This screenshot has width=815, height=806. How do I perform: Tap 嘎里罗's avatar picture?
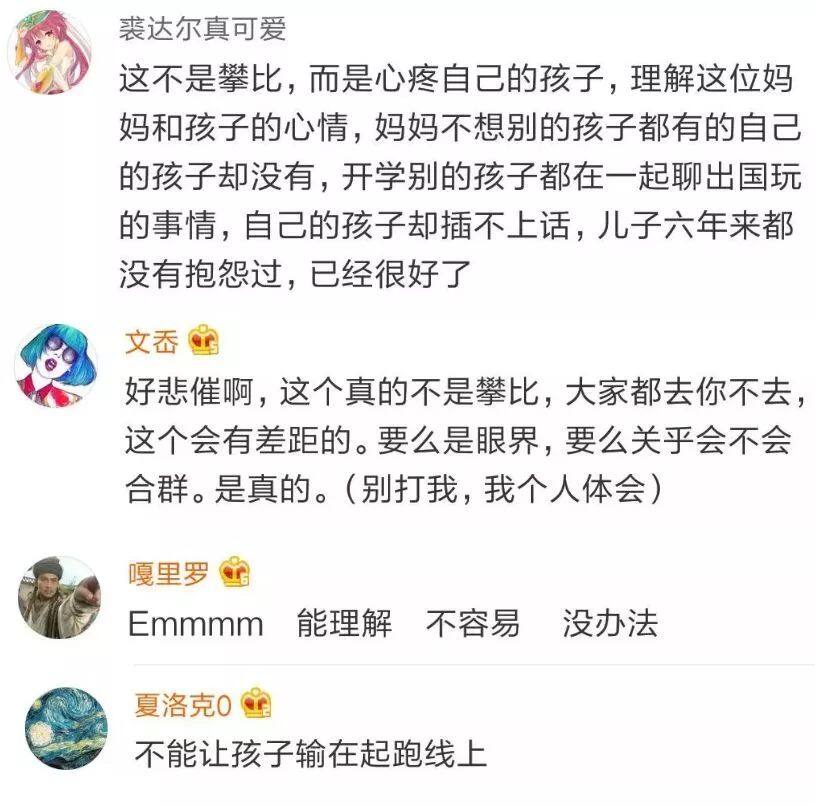tap(59, 597)
